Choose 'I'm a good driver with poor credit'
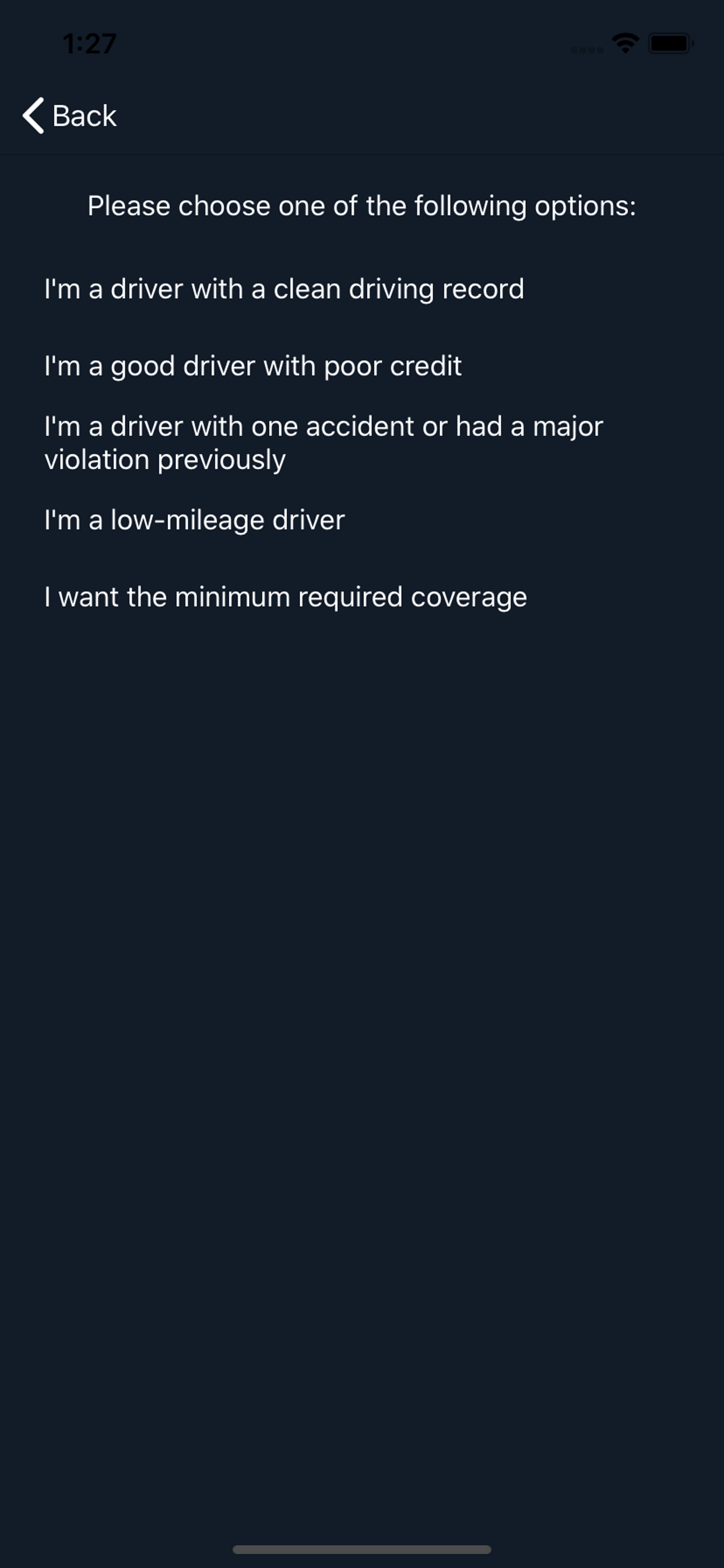This screenshot has width=724, height=1568. 254,366
